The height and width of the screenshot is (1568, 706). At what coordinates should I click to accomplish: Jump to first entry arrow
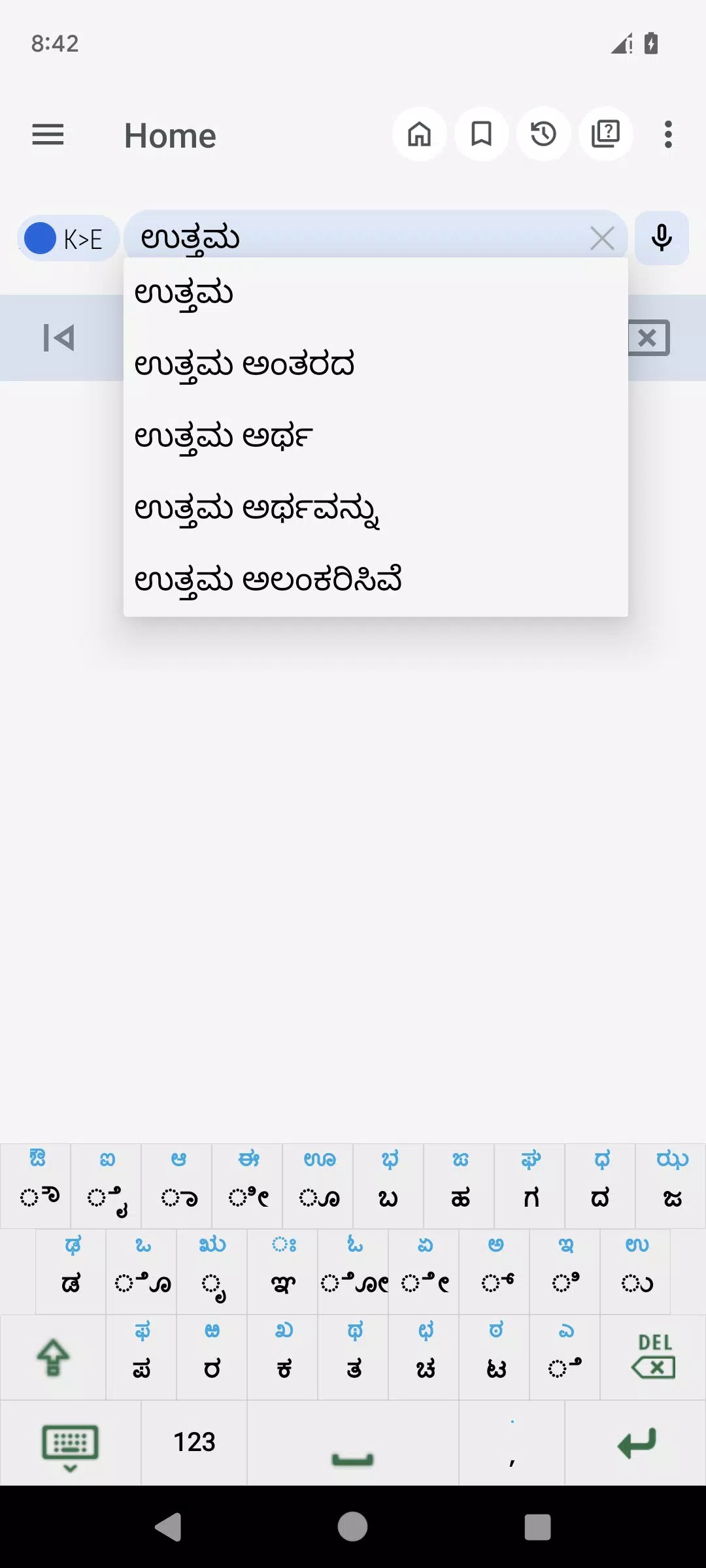(x=59, y=338)
